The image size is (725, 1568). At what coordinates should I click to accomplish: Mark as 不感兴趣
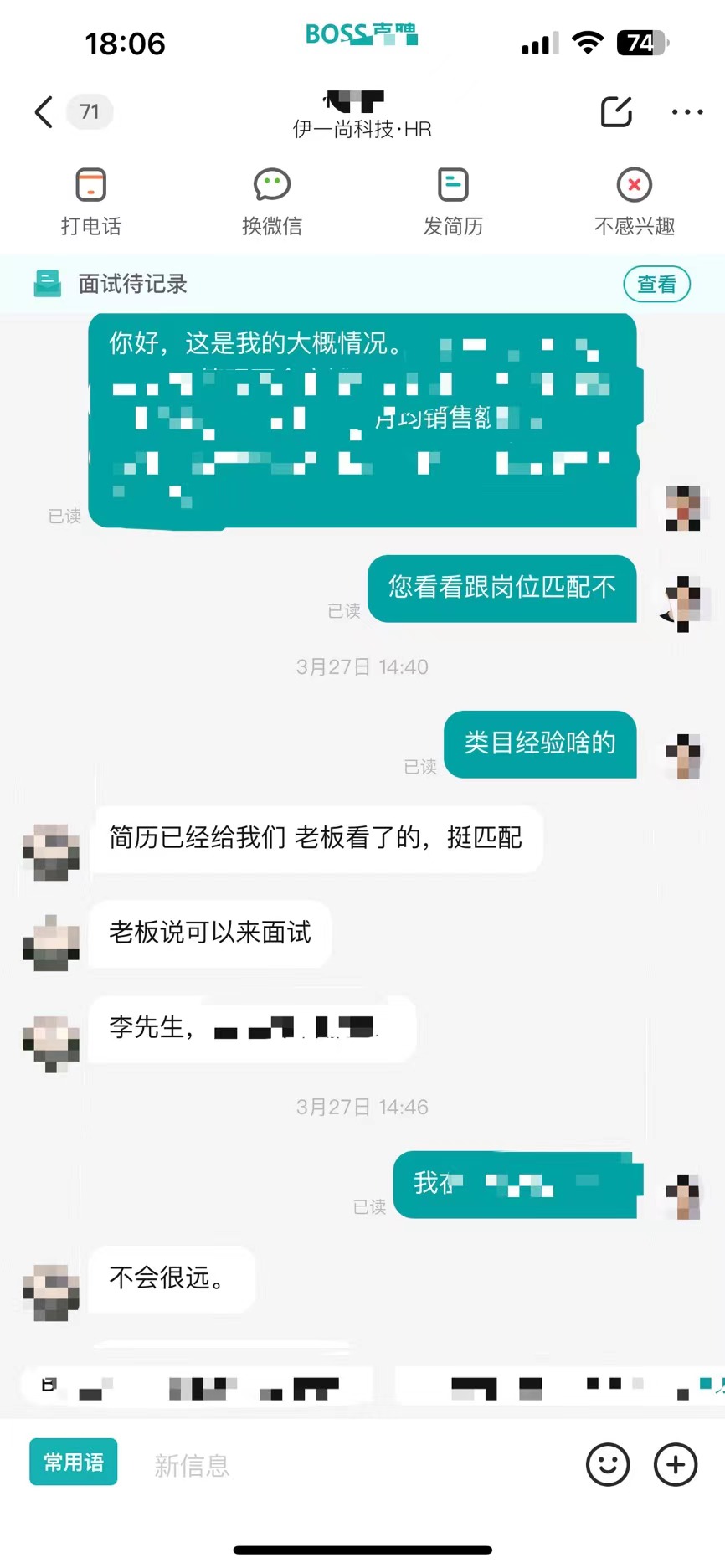634,201
